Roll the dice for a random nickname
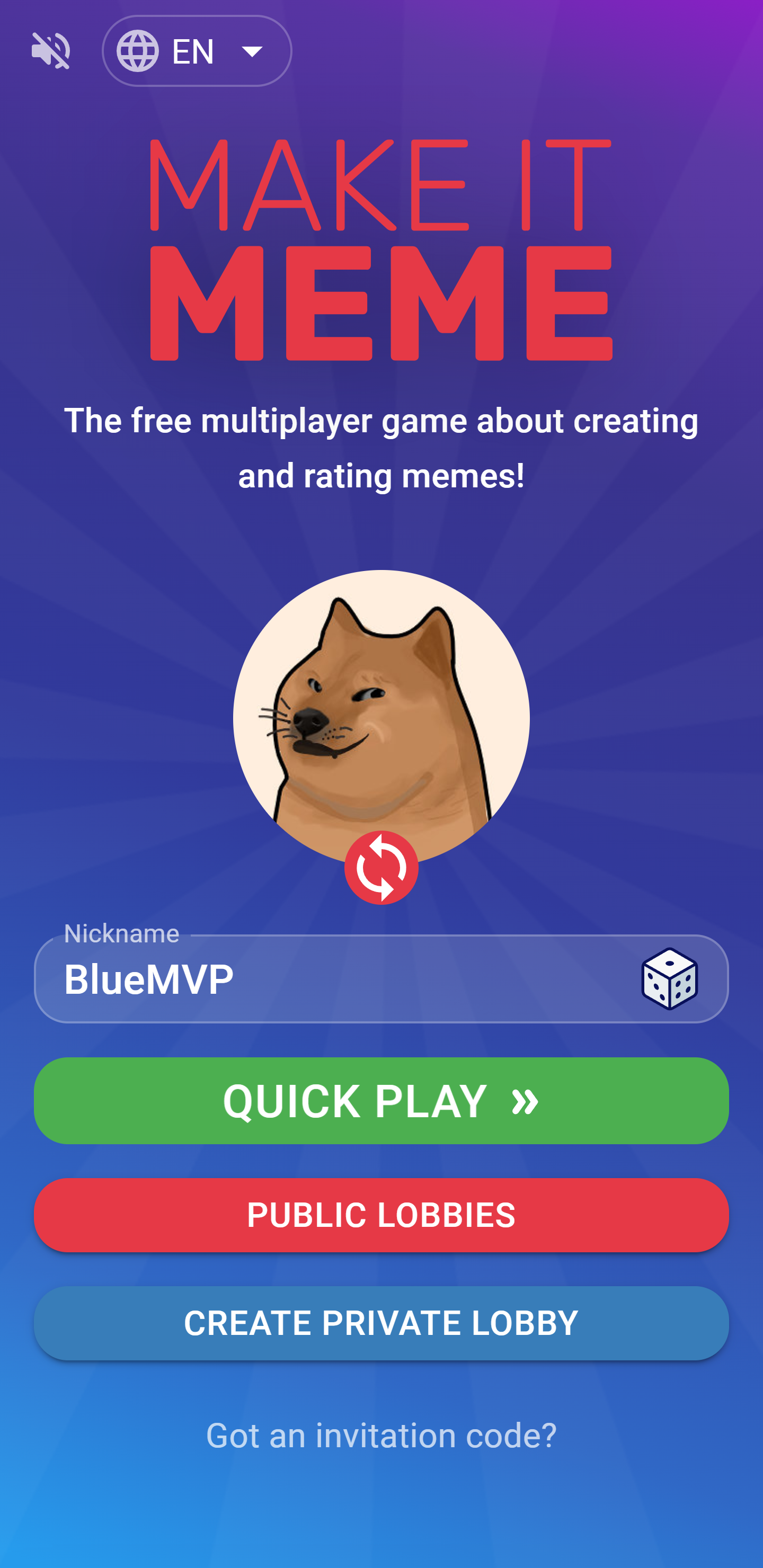 [x=669, y=978]
